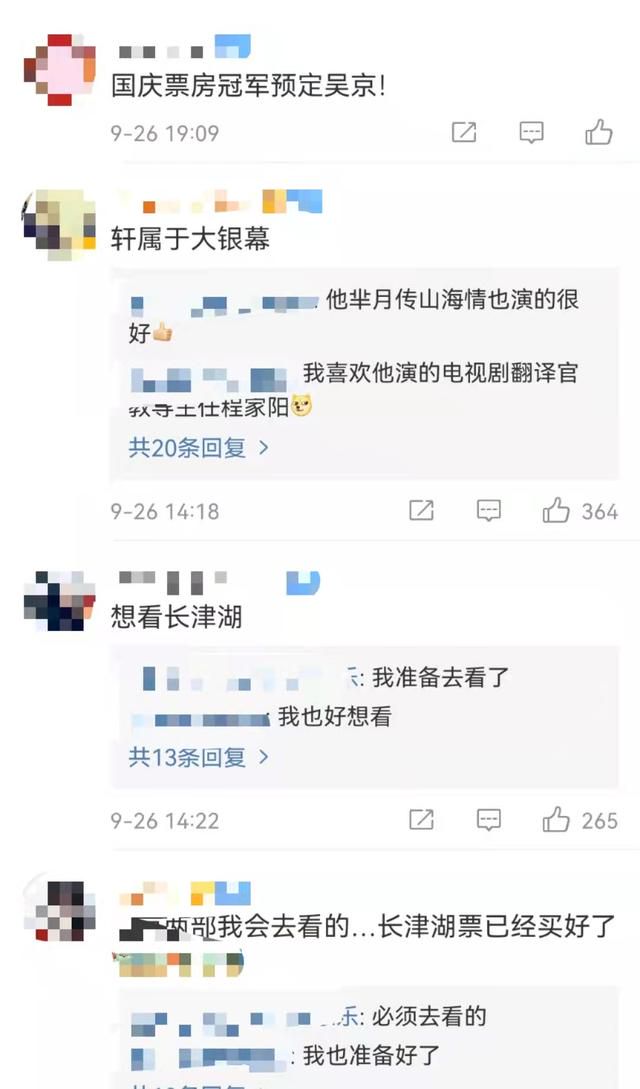Expand 共20条回复 replies
Viewport: 640px width, 1089px height.
click(x=199, y=448)
